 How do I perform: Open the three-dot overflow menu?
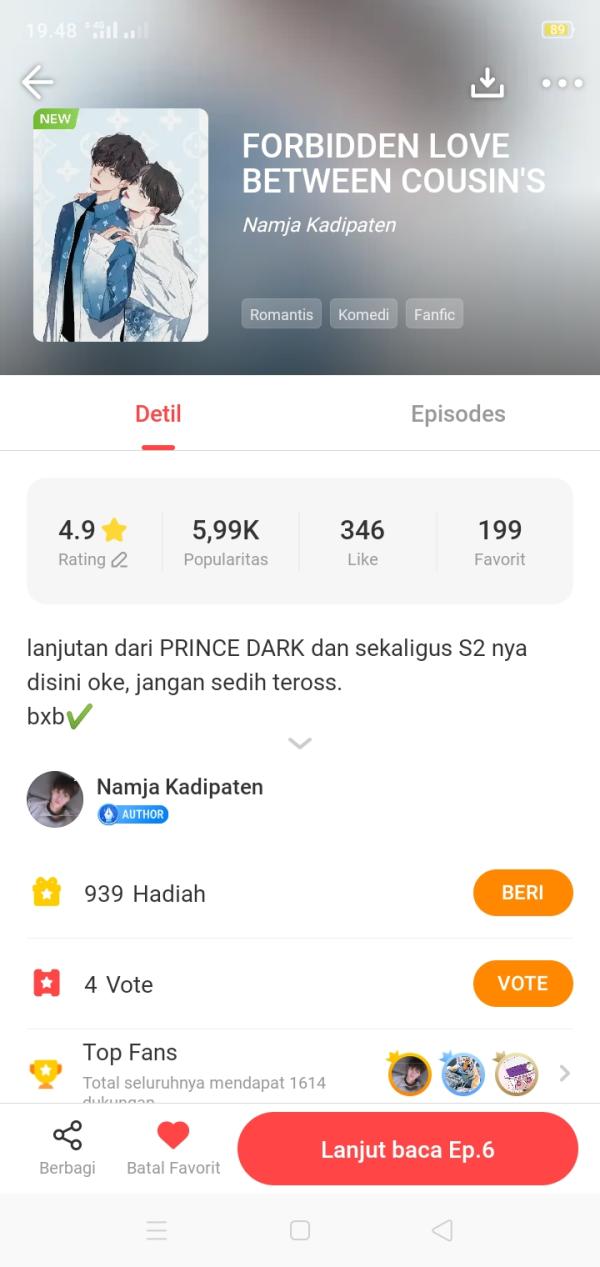tap(562, 83)
